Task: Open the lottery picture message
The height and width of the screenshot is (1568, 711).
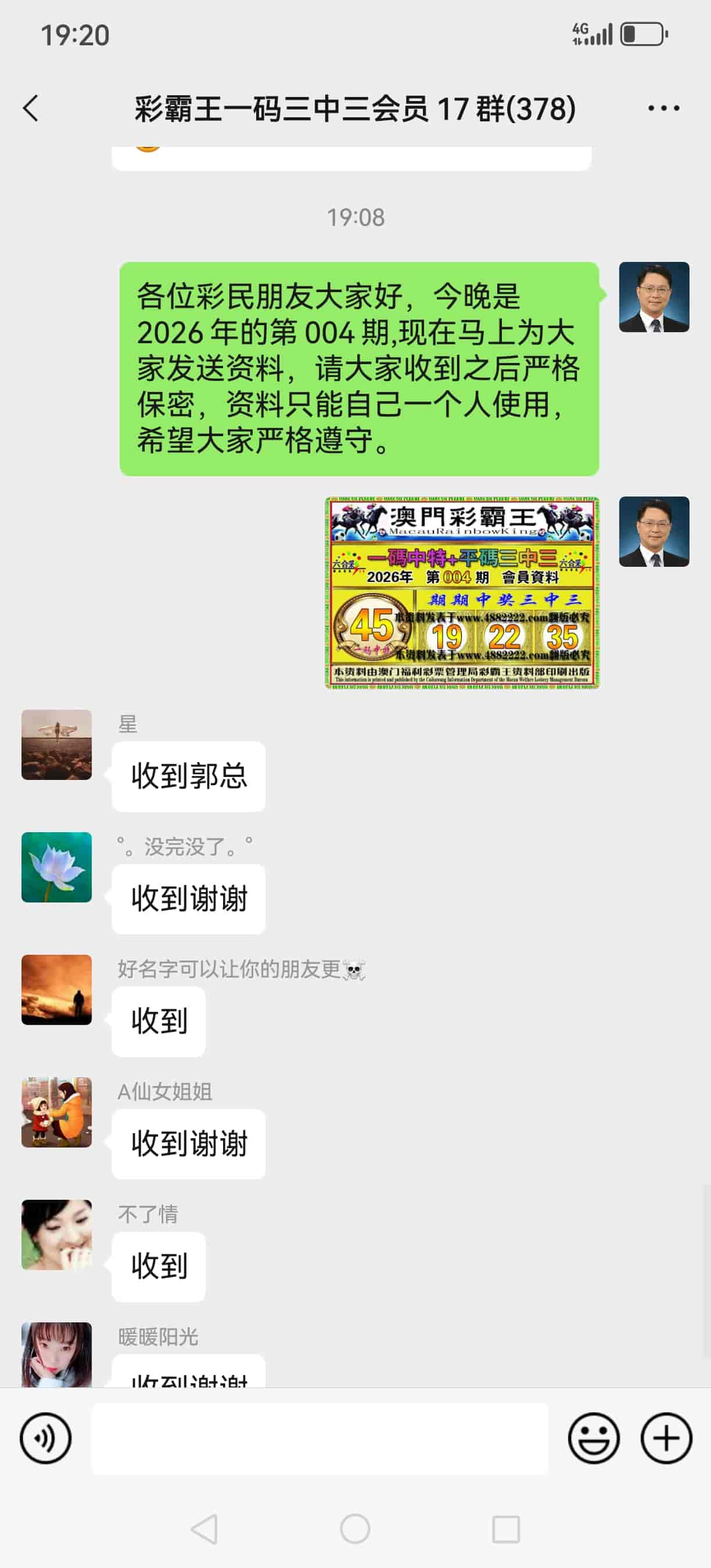Action: tap(462, 592)
